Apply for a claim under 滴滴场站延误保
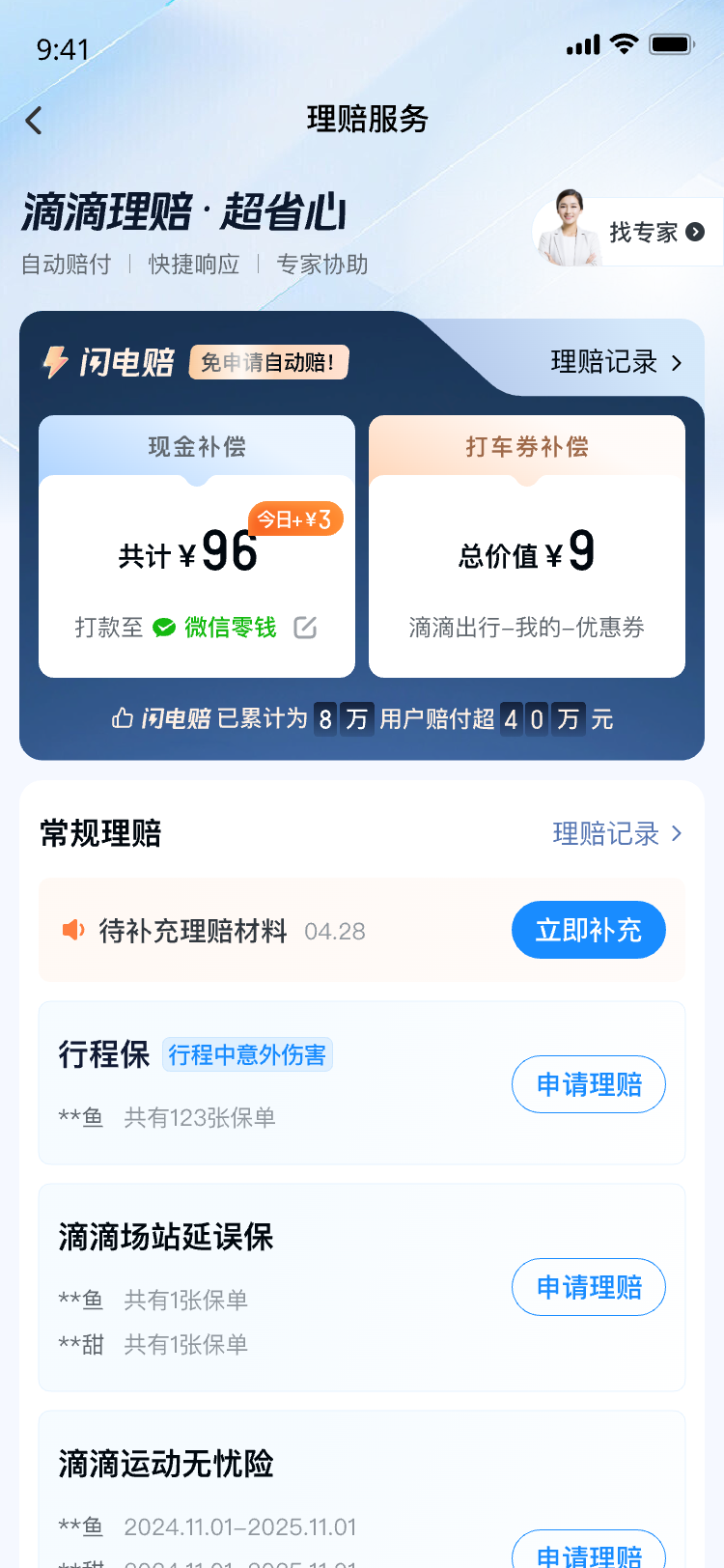The width and height of the screenshot is (724, 1568). tap(588, 1287)
